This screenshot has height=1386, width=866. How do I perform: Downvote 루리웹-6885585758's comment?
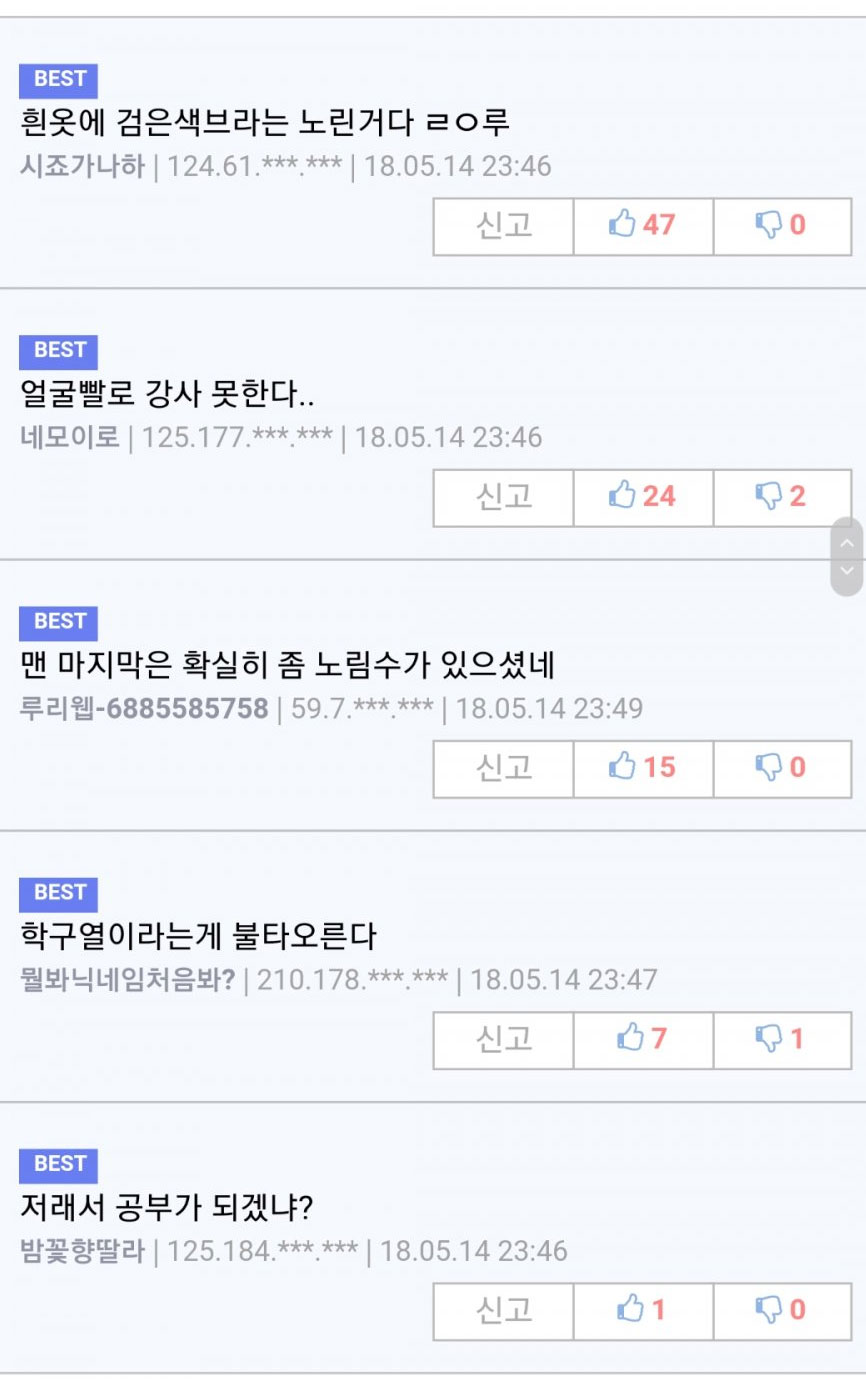pos(782,769)
